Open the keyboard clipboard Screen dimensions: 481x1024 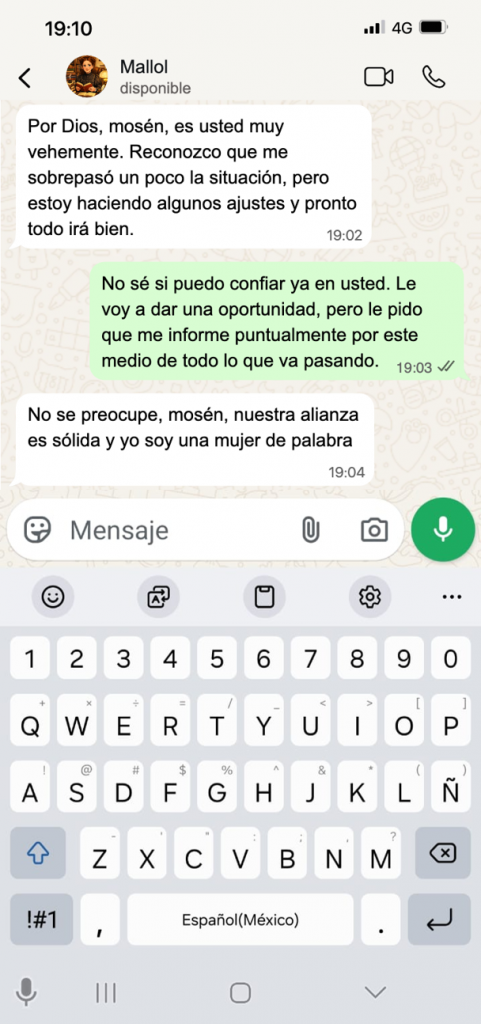pyautogui.click(x=264, y=596)
